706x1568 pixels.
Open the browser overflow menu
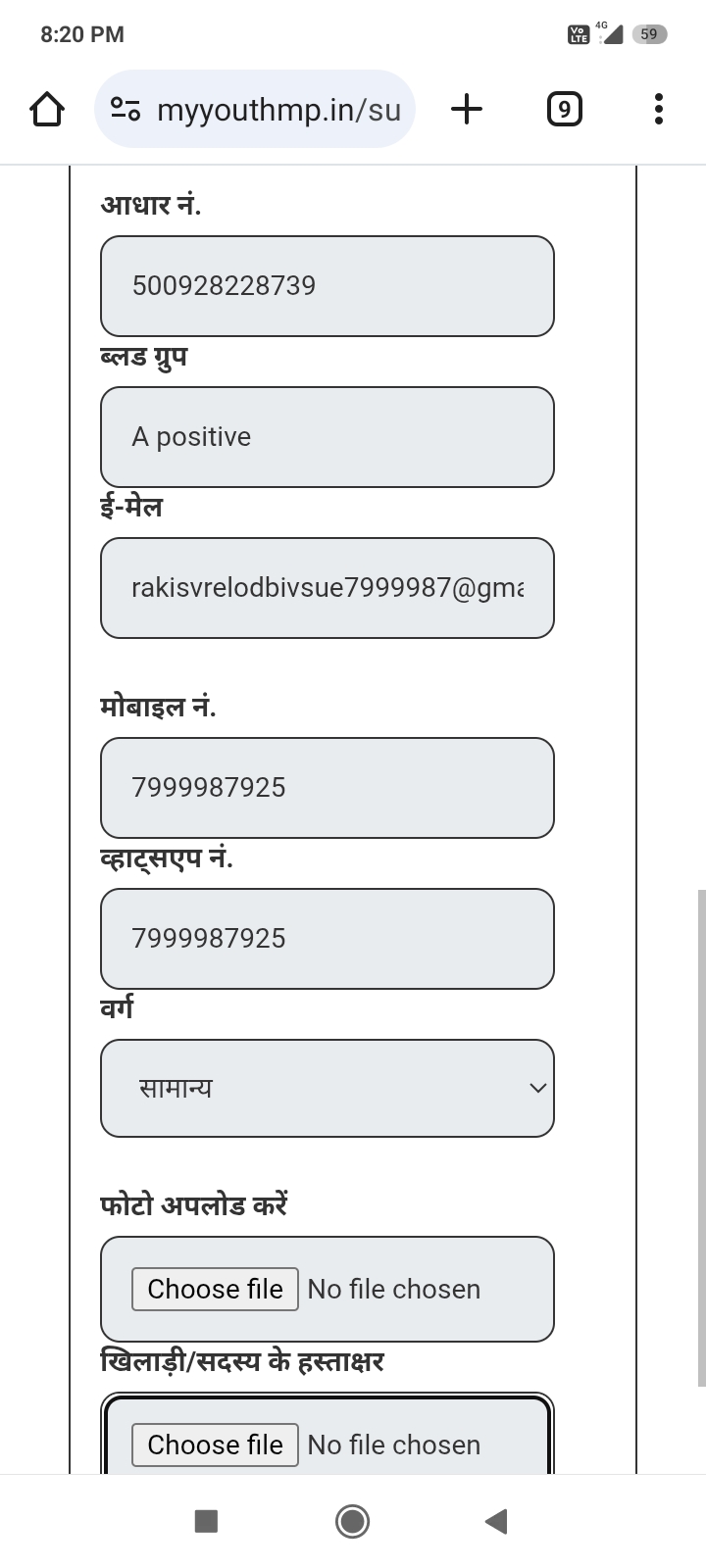[659, 109]
